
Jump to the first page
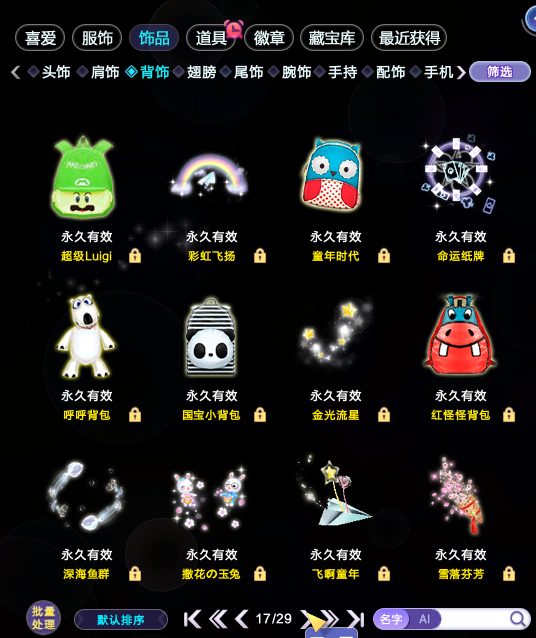coord(192,619)
